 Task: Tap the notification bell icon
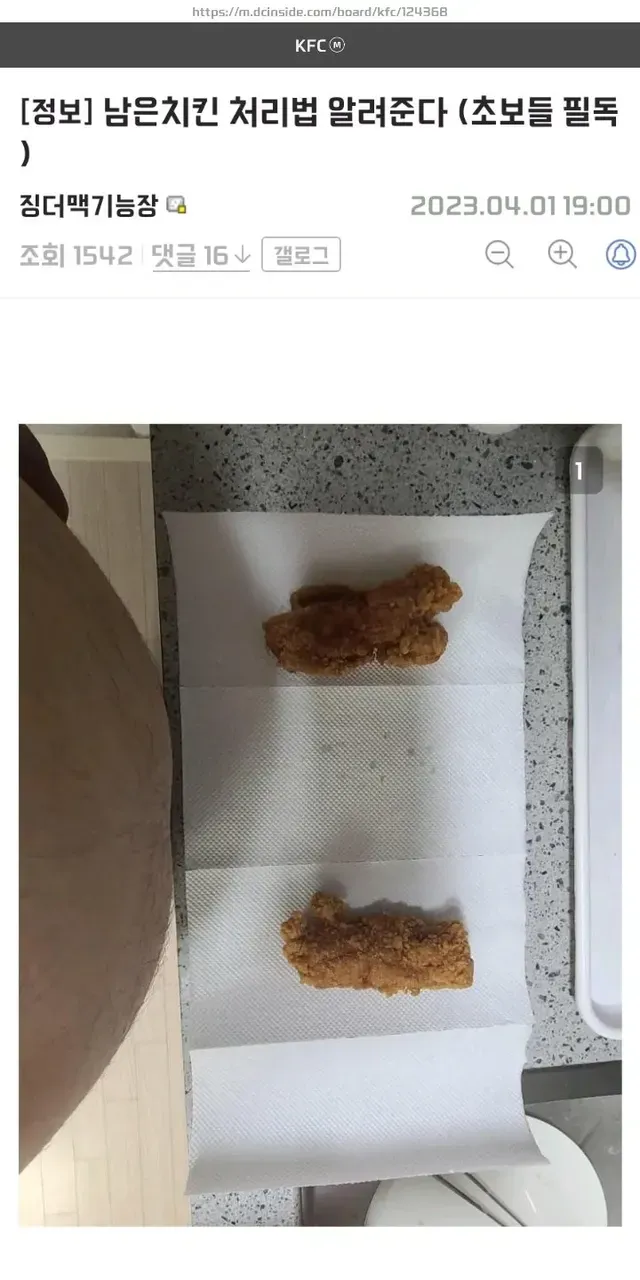coord(621,255)
